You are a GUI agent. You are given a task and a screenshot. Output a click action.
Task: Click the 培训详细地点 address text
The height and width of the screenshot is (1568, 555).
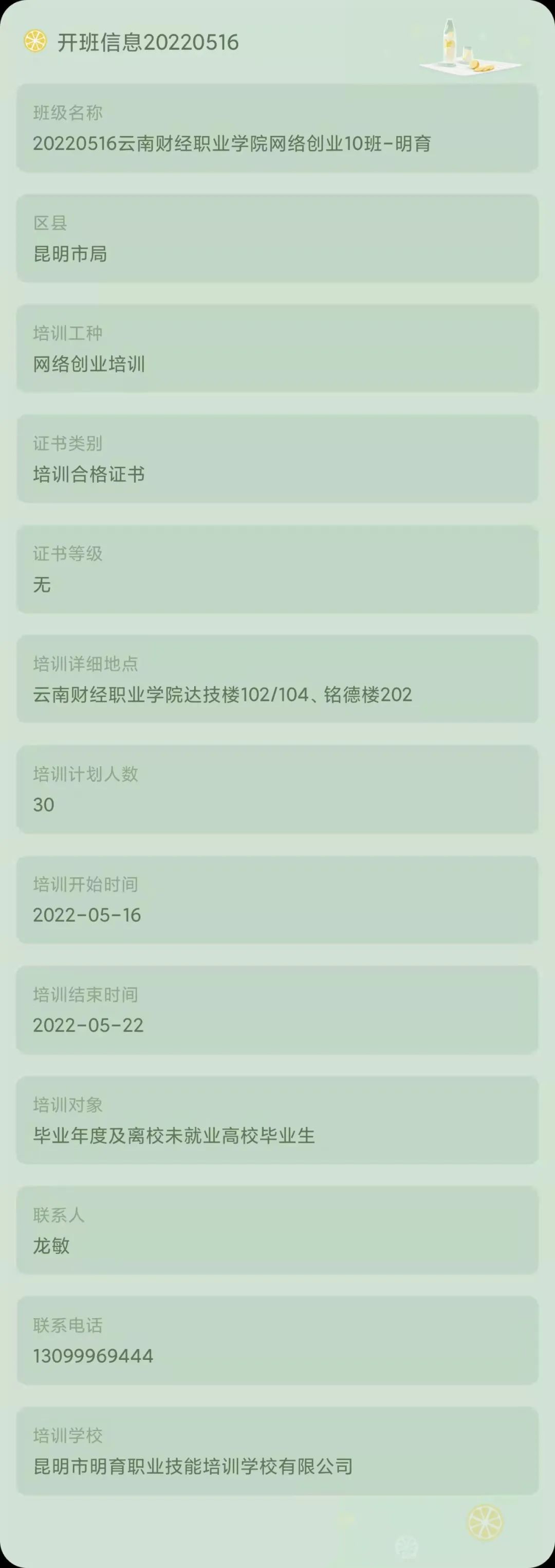tap(224, 695)
